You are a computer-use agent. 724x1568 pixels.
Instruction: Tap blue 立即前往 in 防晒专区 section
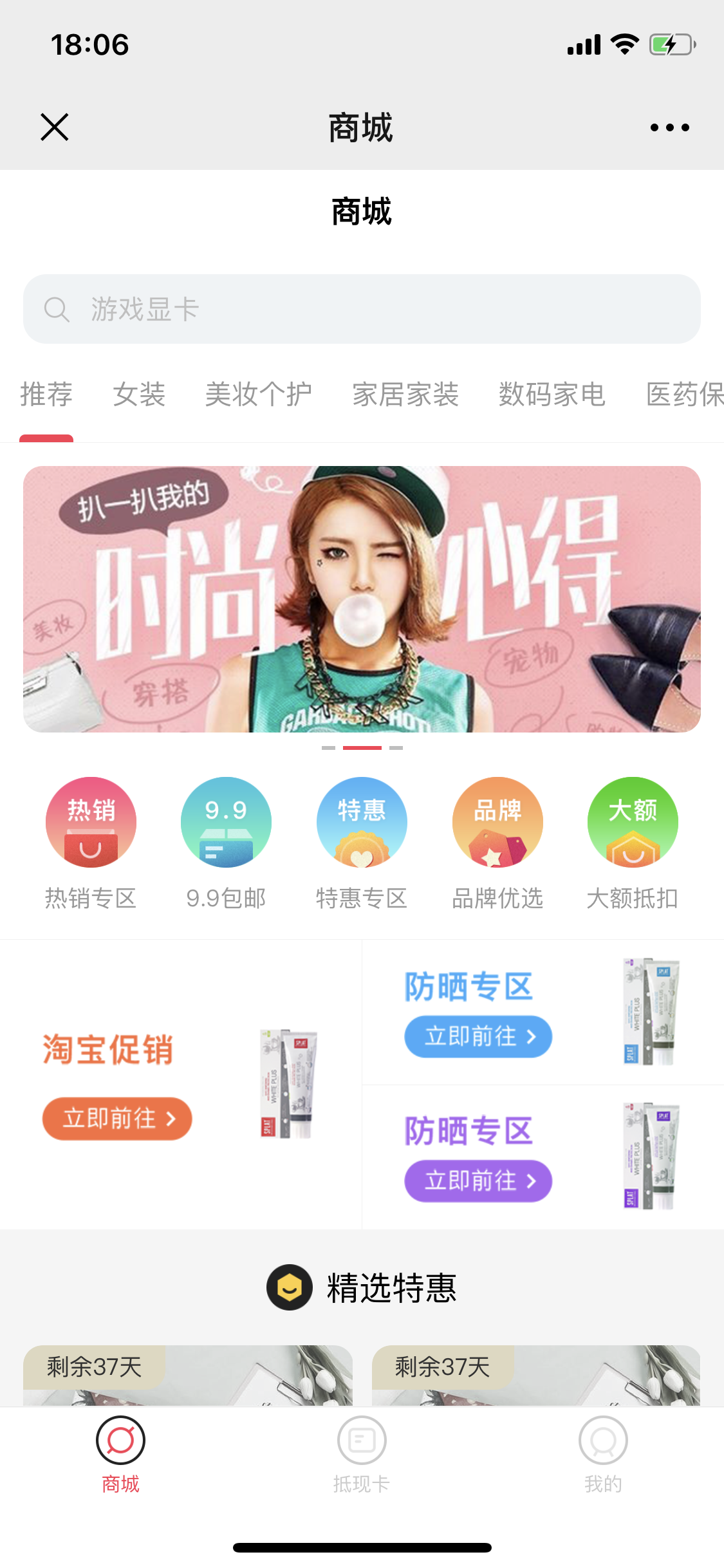coord(479,1036)
